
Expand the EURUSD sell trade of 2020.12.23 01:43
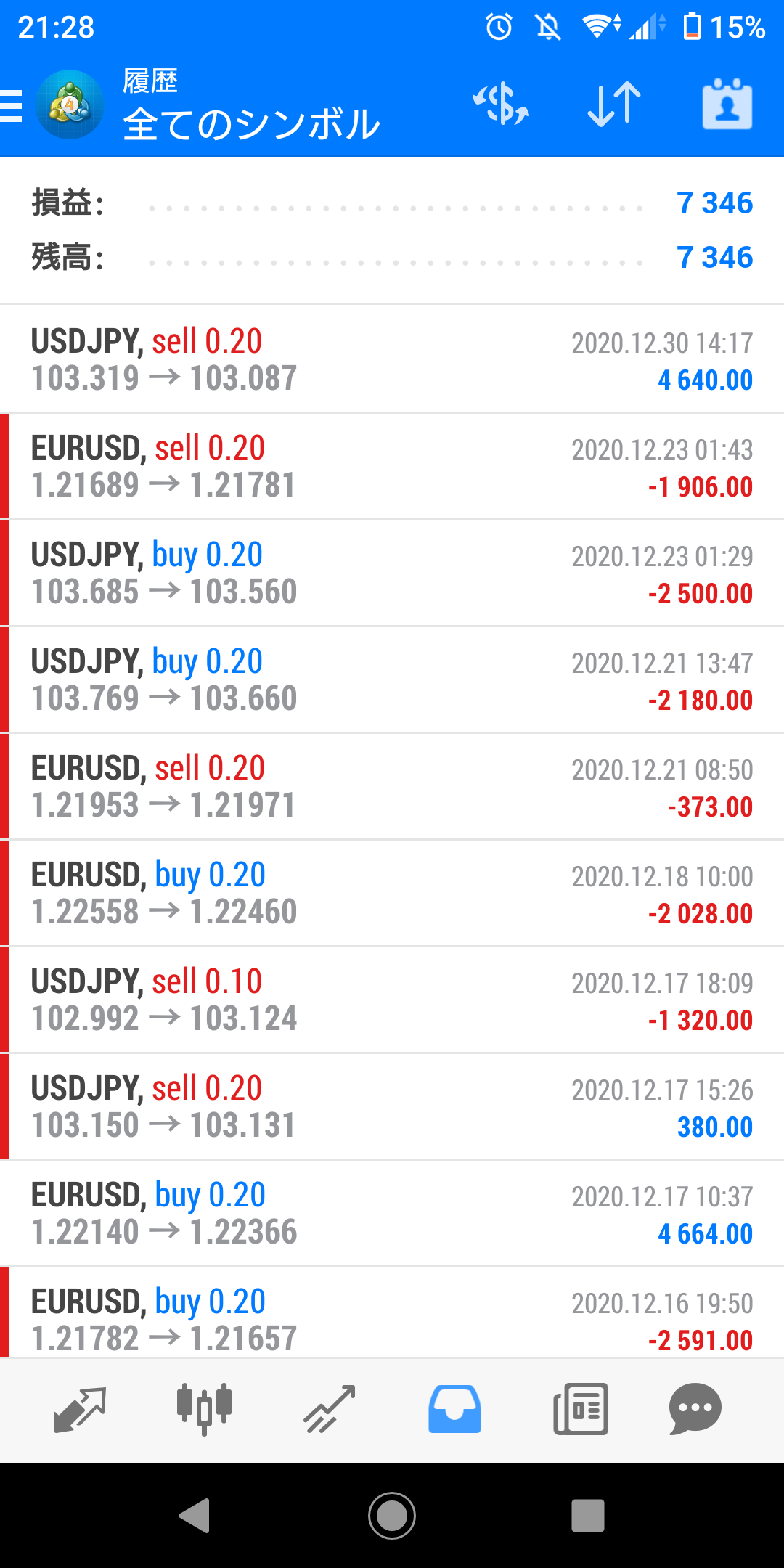[392, 466]
